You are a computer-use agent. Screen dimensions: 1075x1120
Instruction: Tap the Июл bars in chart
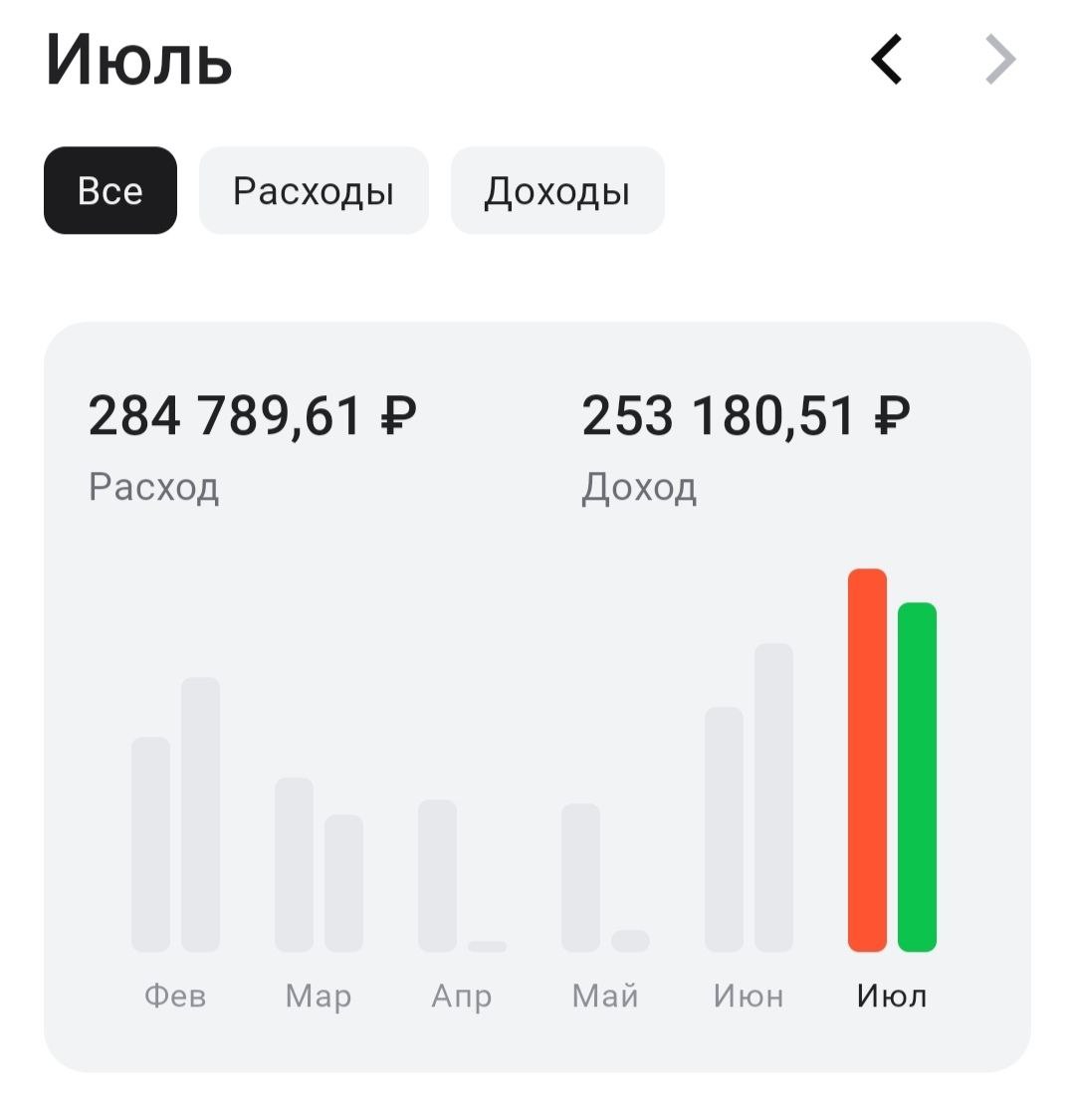point(892,760)
